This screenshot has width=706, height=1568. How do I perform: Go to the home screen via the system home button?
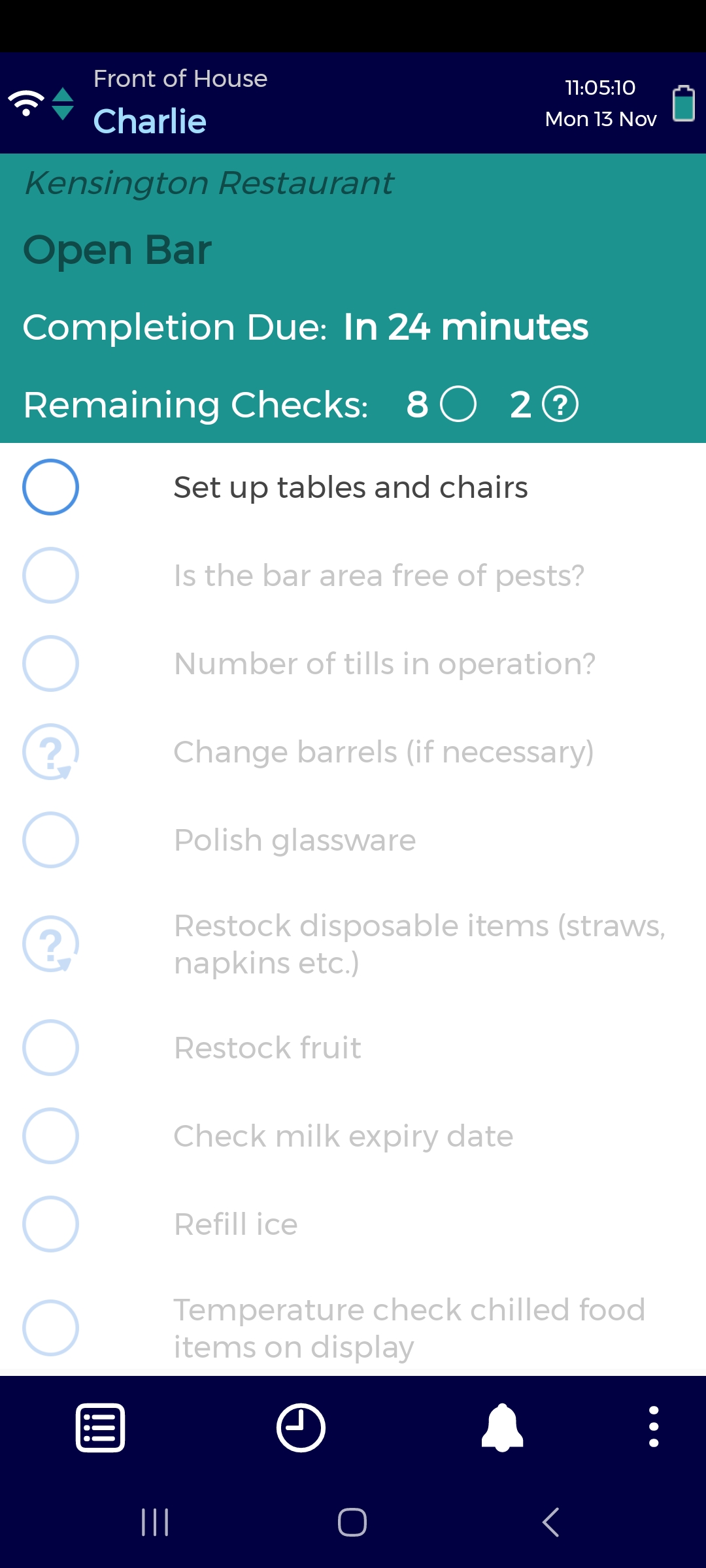[x=352, y=1522]
